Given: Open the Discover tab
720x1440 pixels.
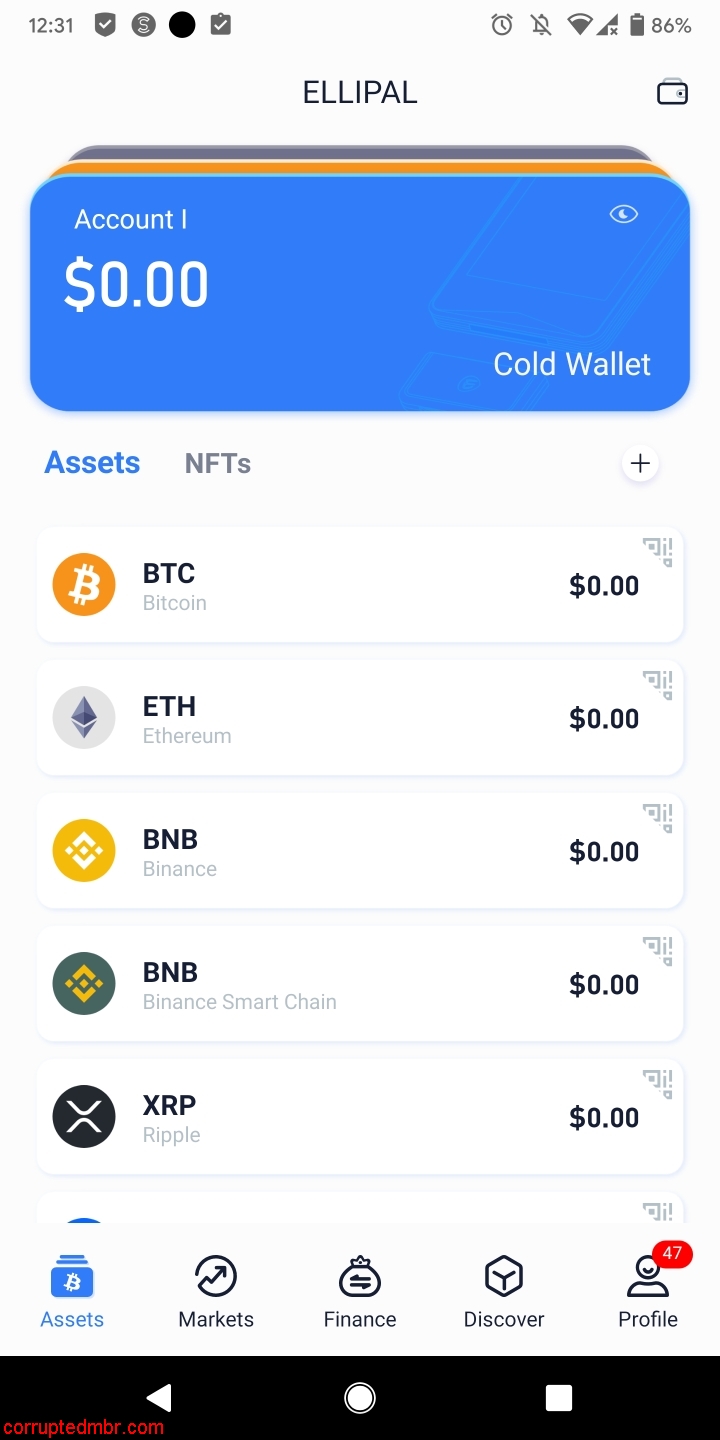Looking at the screenshot, I should (x=504, y=1292).
